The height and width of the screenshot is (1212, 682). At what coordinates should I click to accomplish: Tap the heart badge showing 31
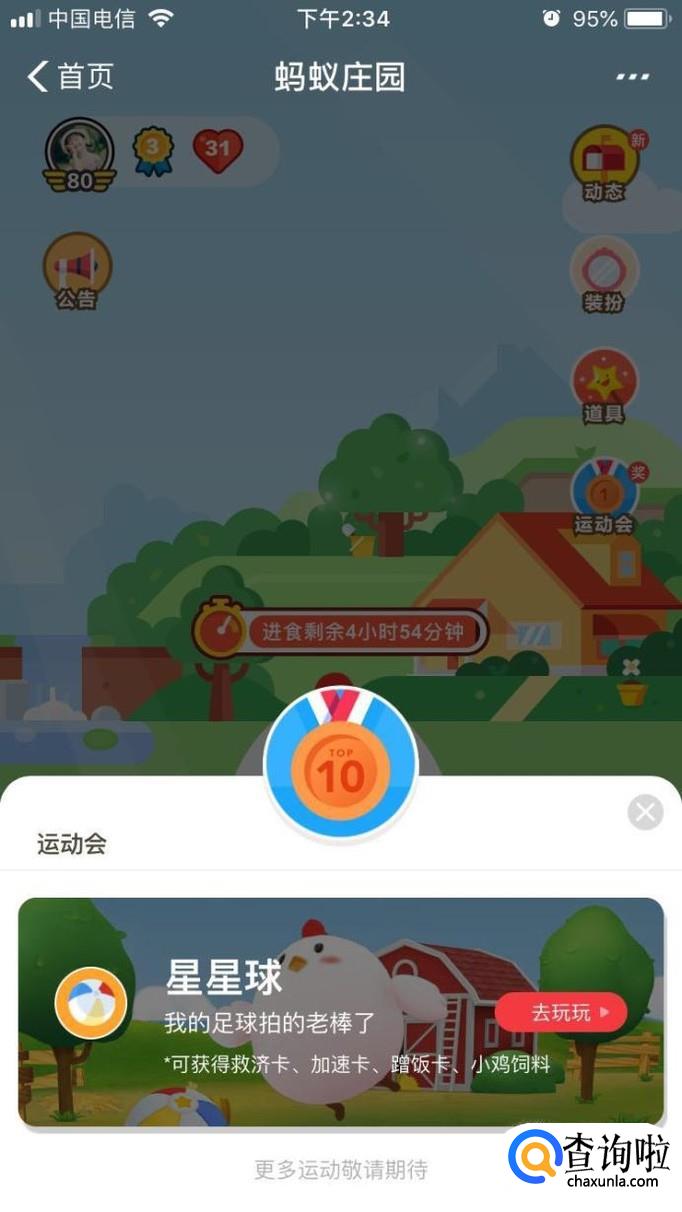[x=218, y=151]
